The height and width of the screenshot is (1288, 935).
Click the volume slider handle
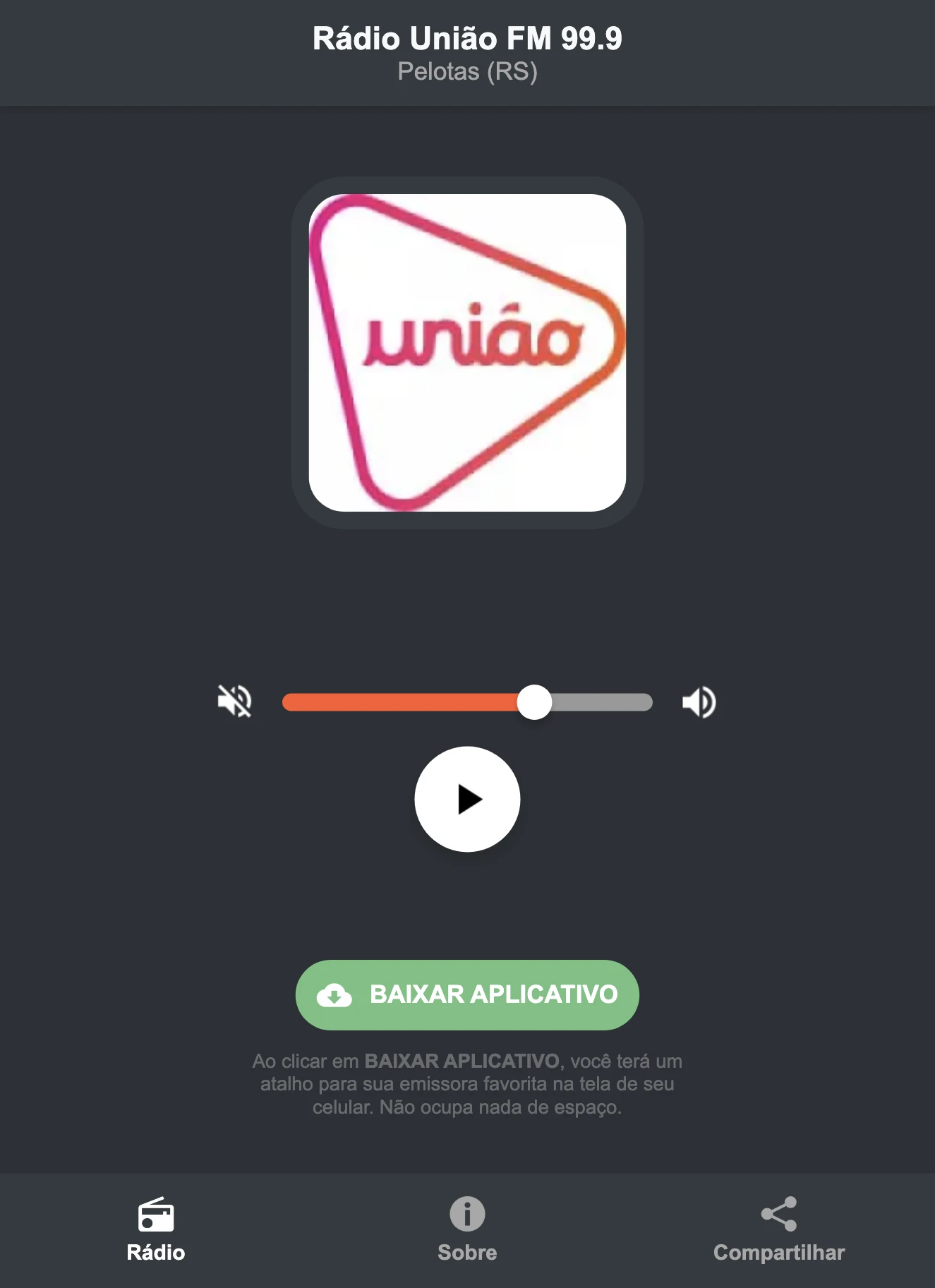click(x=537, y=701)
